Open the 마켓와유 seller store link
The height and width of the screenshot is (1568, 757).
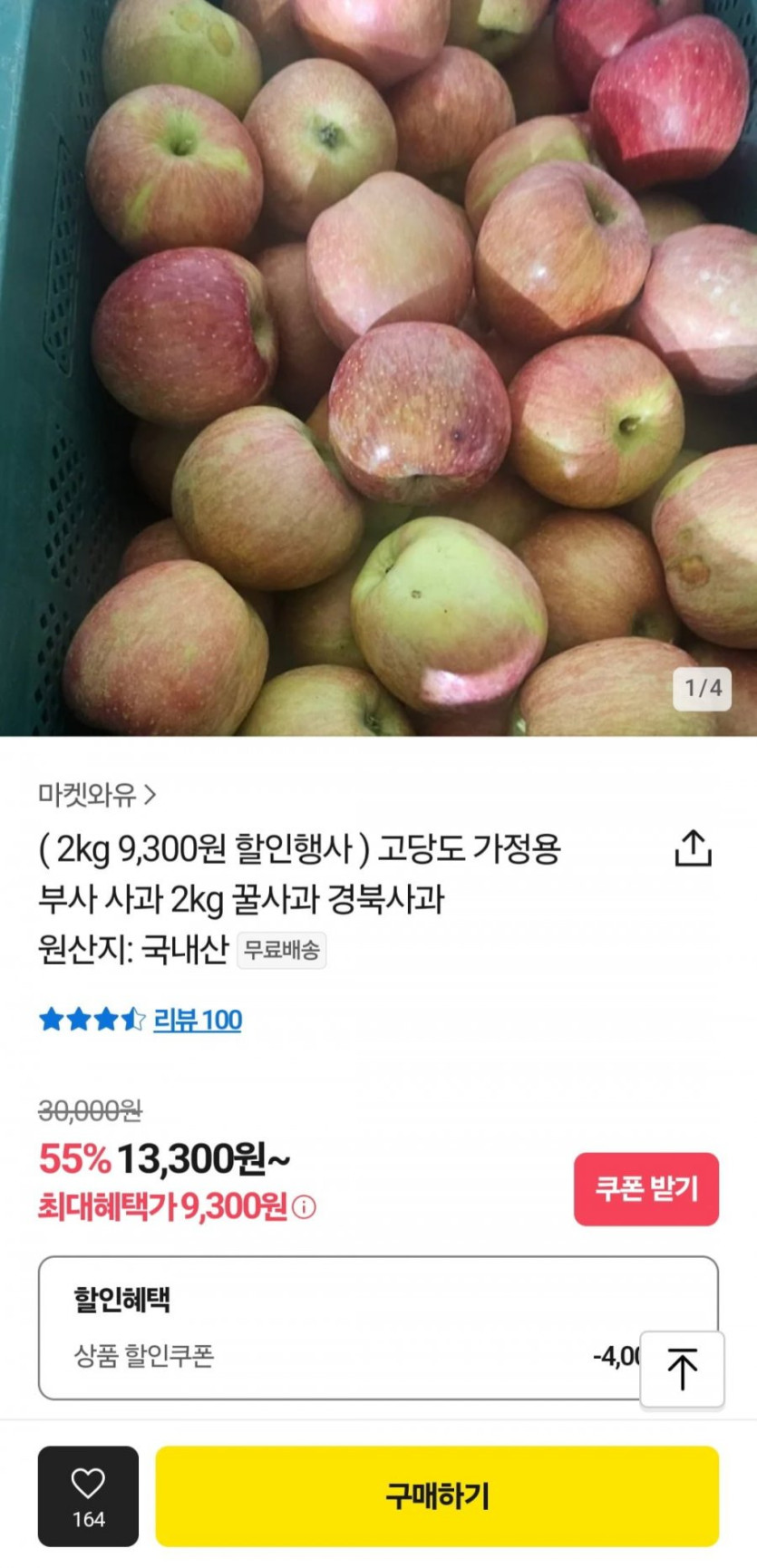click(x=97, y=795)
